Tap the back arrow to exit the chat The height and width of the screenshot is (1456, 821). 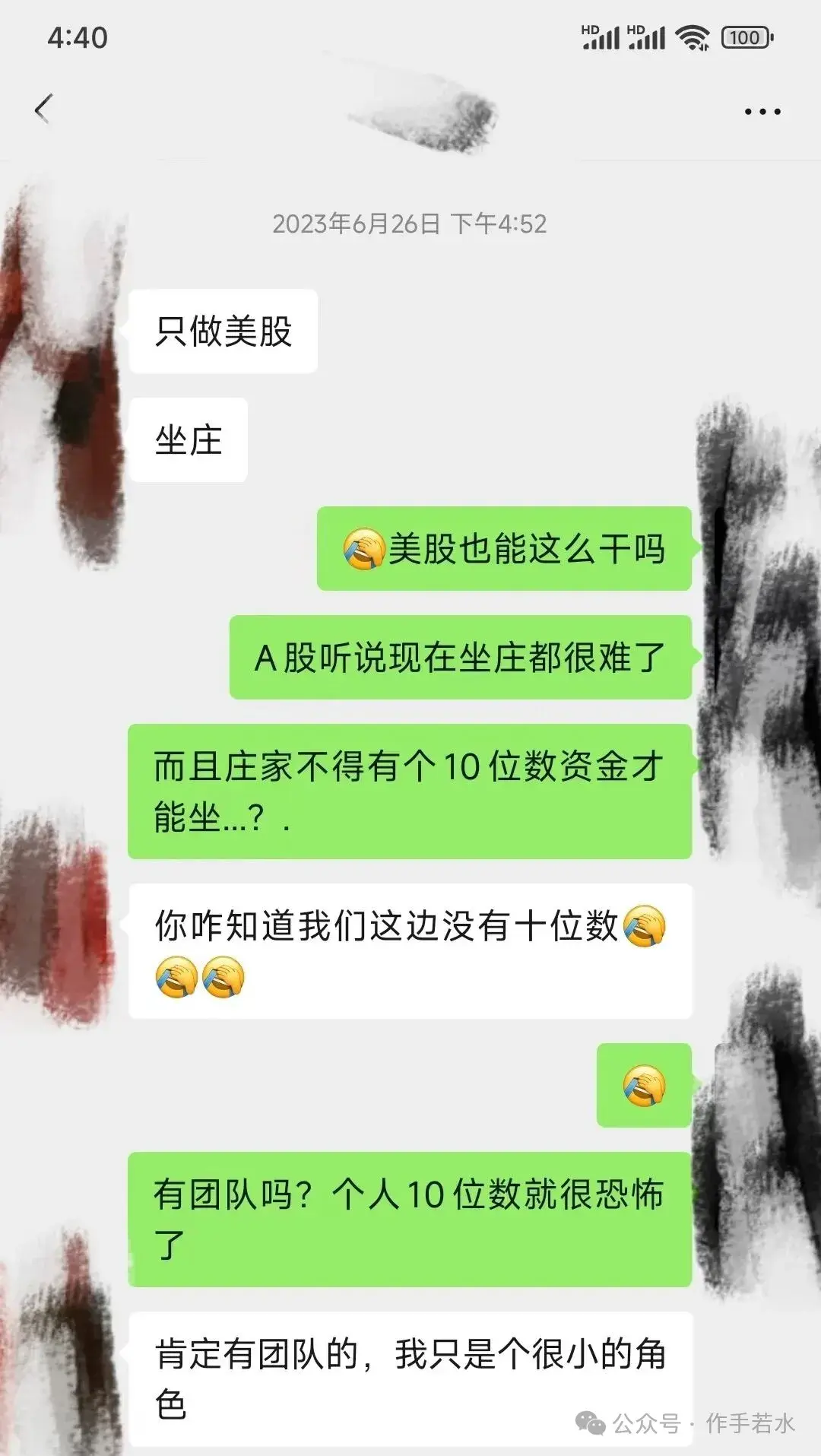[43, 109]
